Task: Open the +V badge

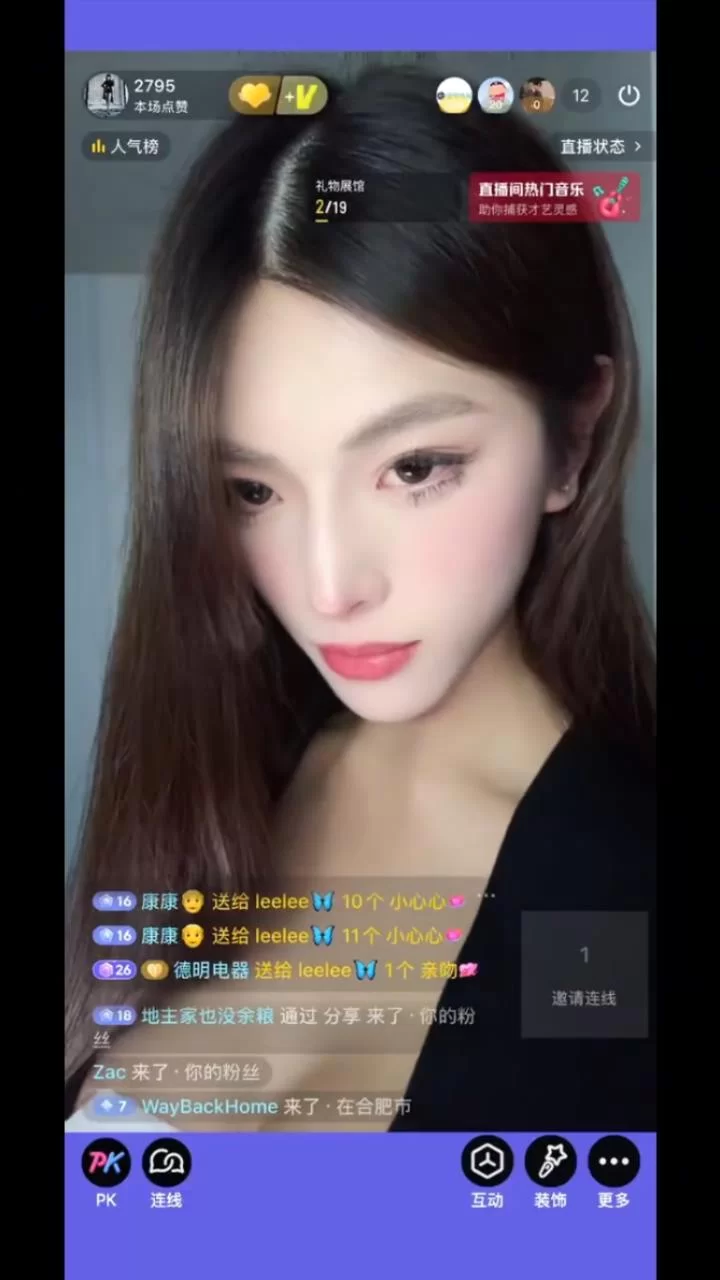Action: click(x=302, y=96)
